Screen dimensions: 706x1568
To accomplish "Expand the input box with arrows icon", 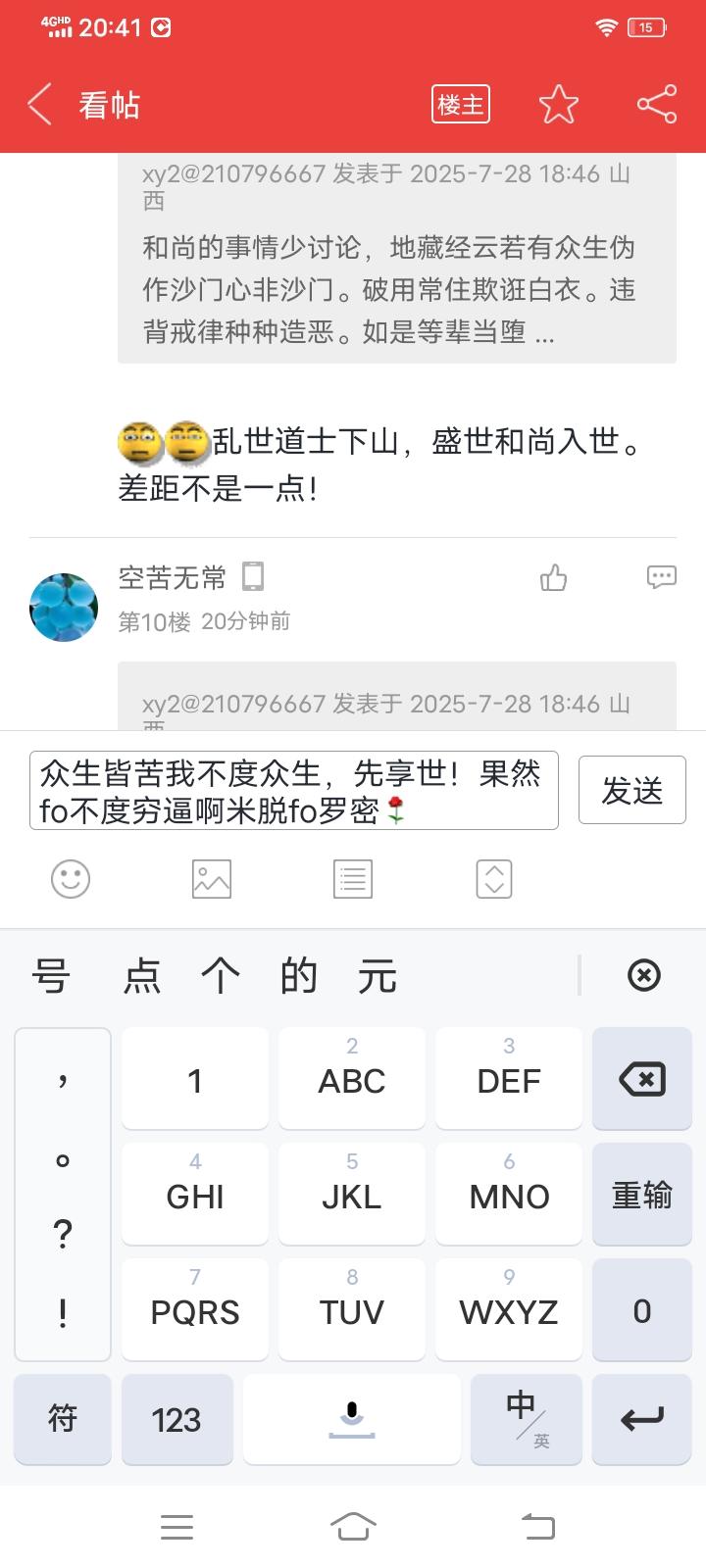I will click(494, 879).
